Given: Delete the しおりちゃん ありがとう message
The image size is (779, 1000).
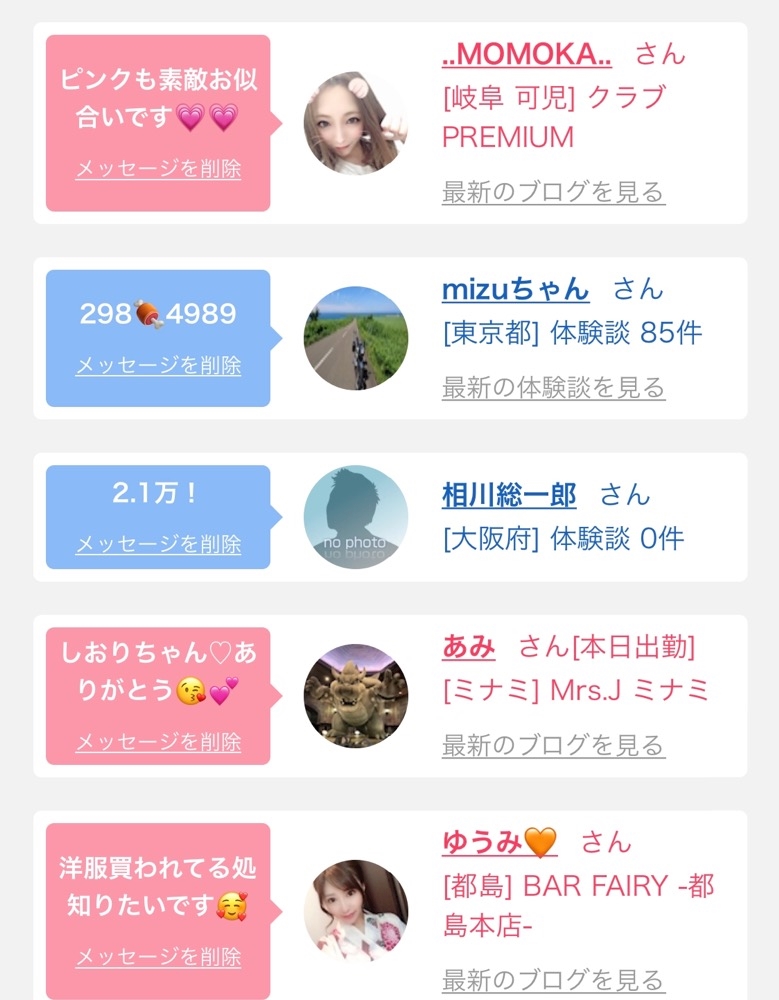Looking at the screenshot, I should pos(158,742).
